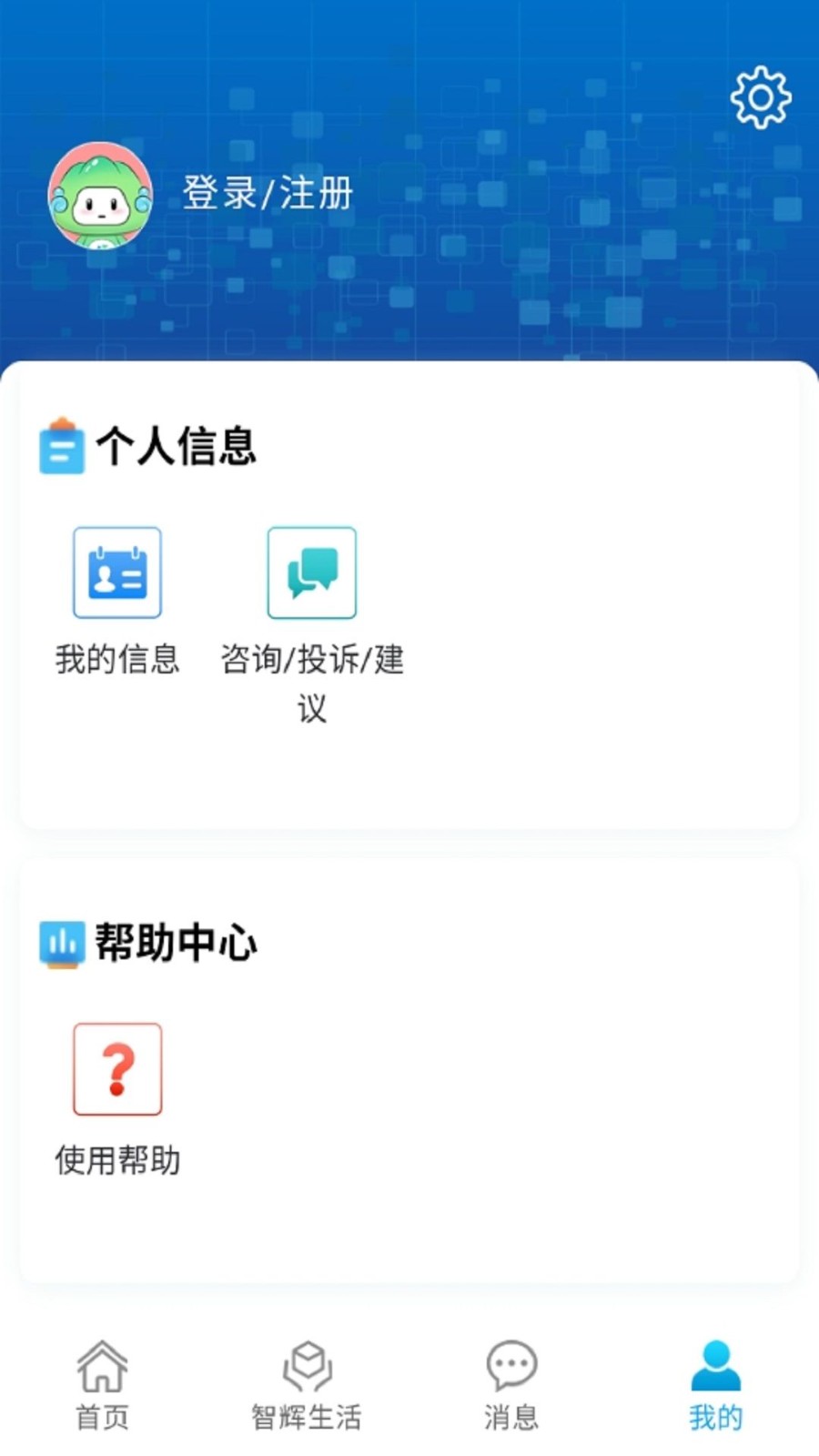Click the 使用帮助 question mark icon

click(x=116, y=1068)
